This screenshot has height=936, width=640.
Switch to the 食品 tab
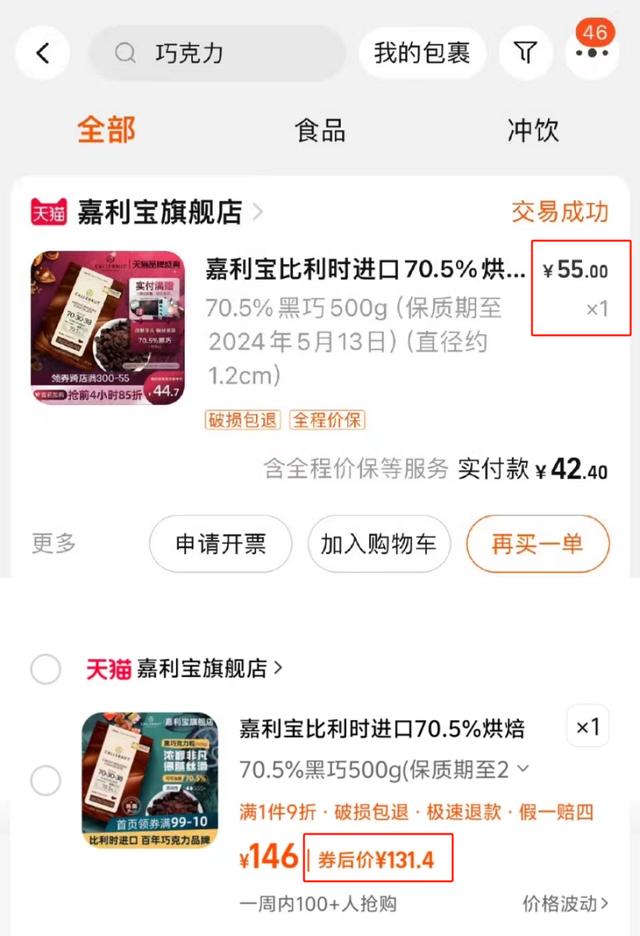pos(320,130)
